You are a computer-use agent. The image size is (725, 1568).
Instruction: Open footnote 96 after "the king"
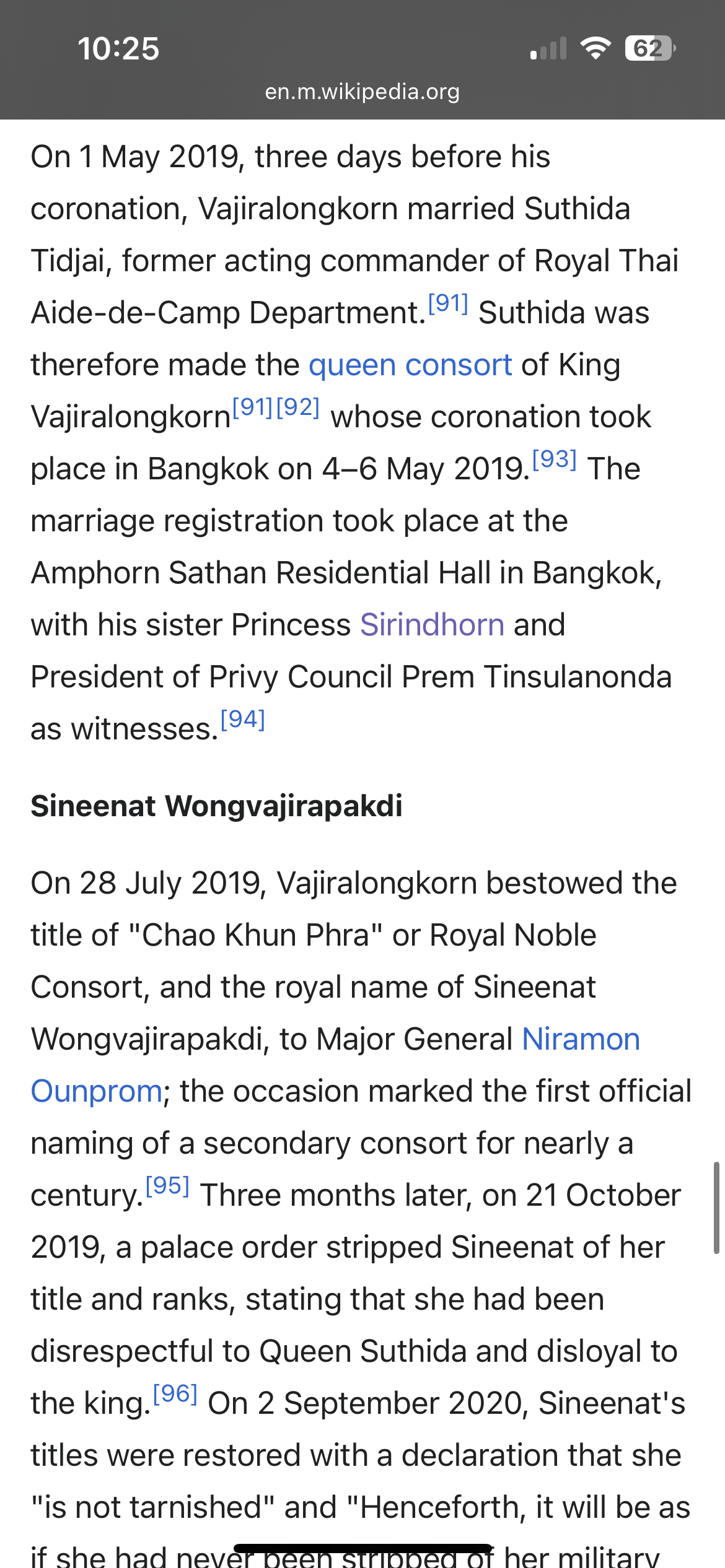tap(175, 1394)
